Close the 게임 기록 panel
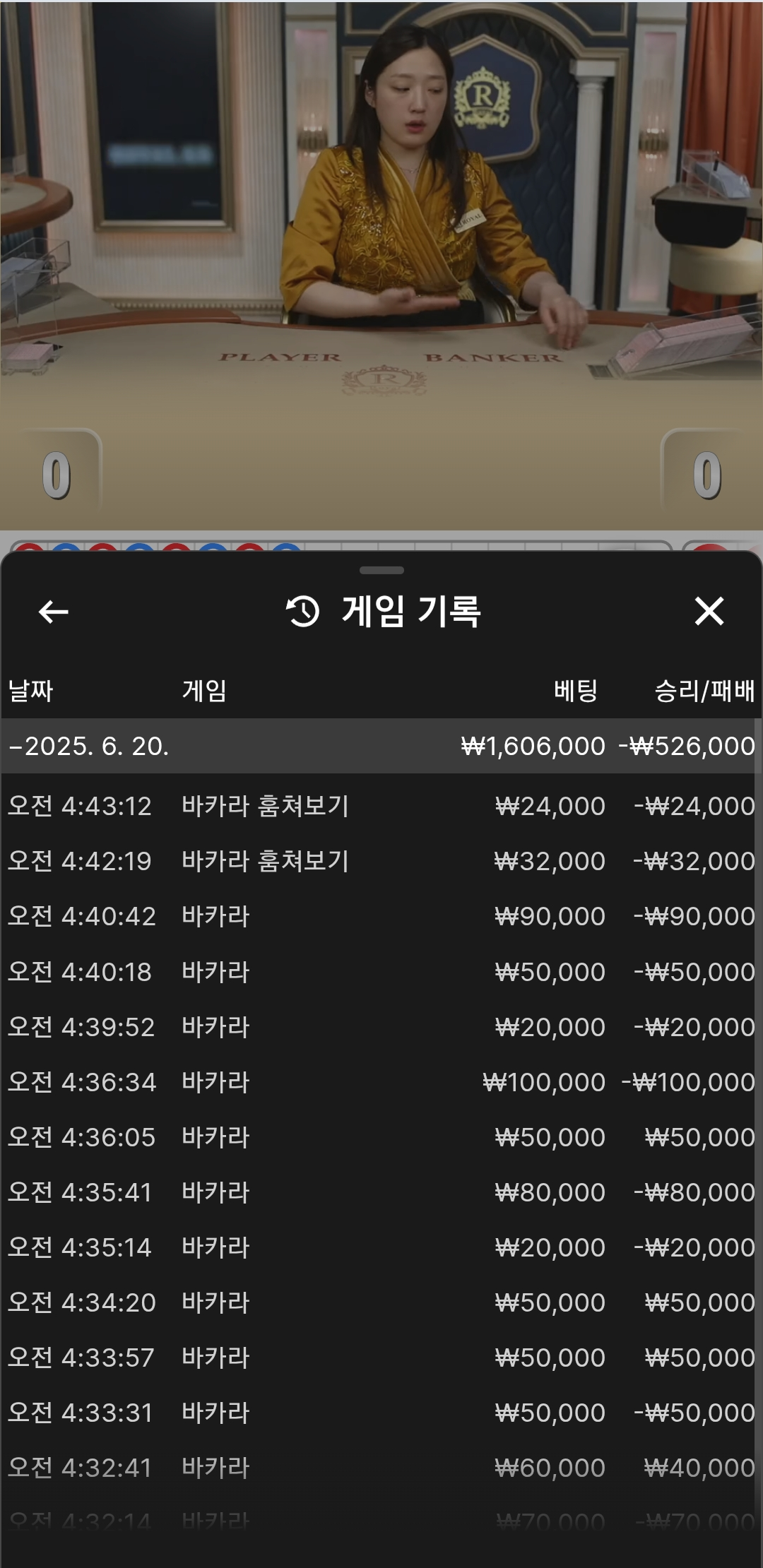The width and height of the screenshot is (763, 1568). [709, 612]
